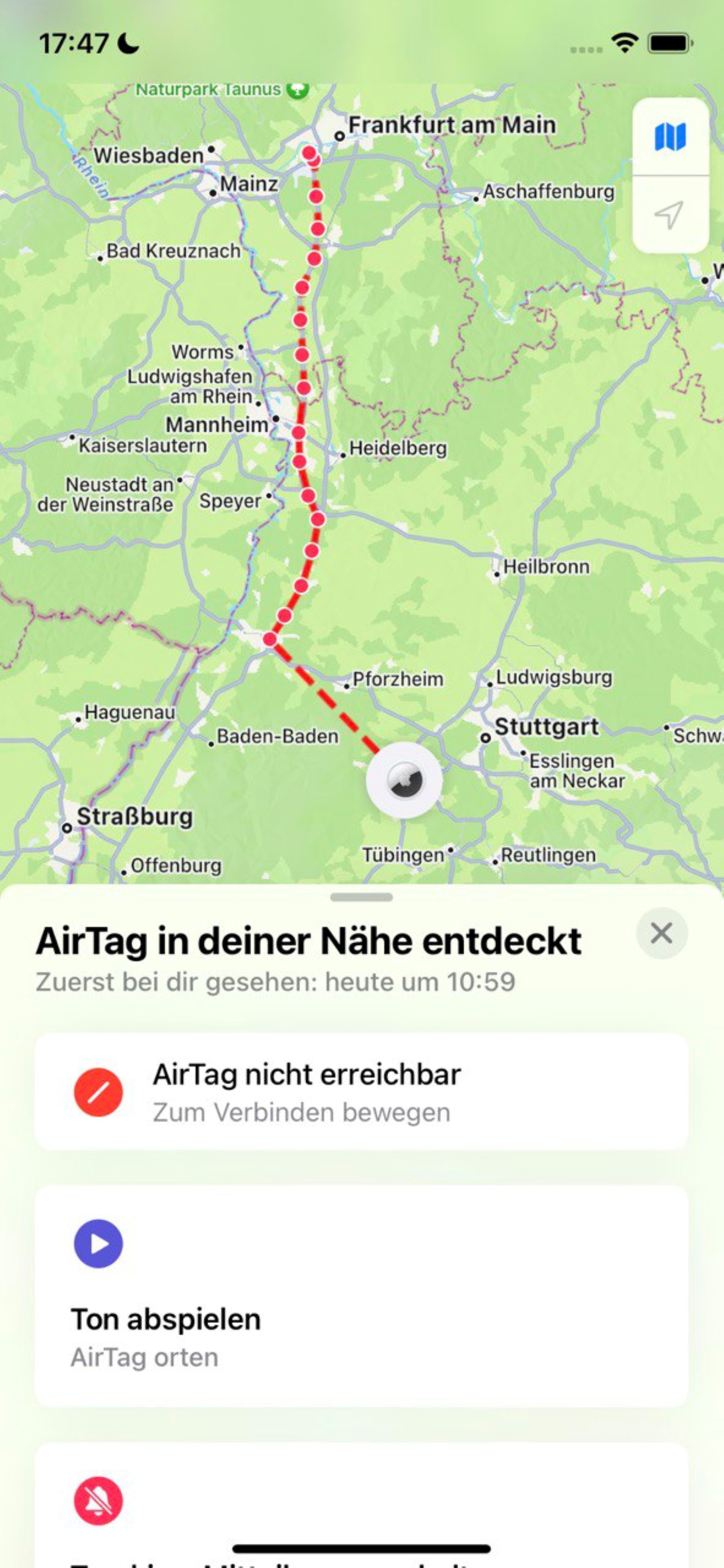Center map on current location
This screenshot has width=724, height=1568.
point(670,214)
